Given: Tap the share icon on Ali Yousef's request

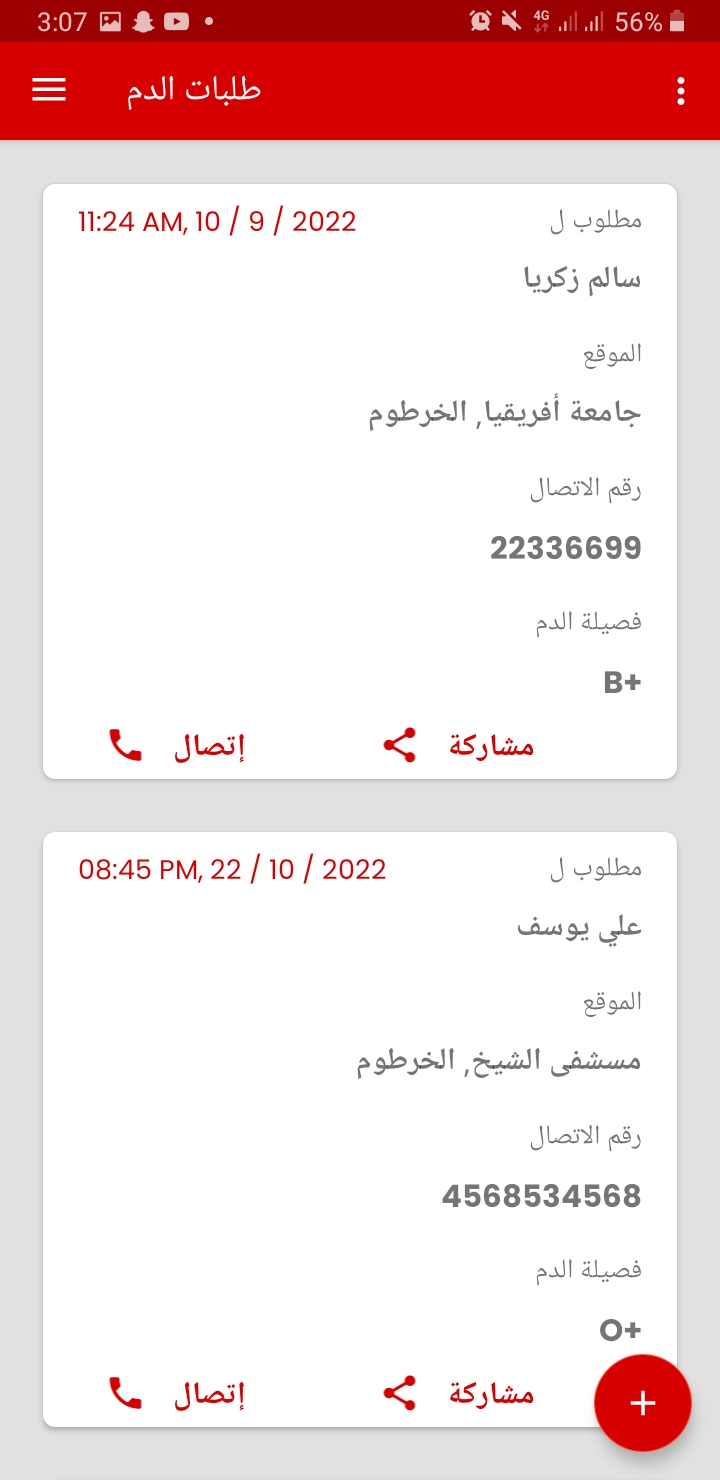Looking at the screenshot, I should [398, 1391].
